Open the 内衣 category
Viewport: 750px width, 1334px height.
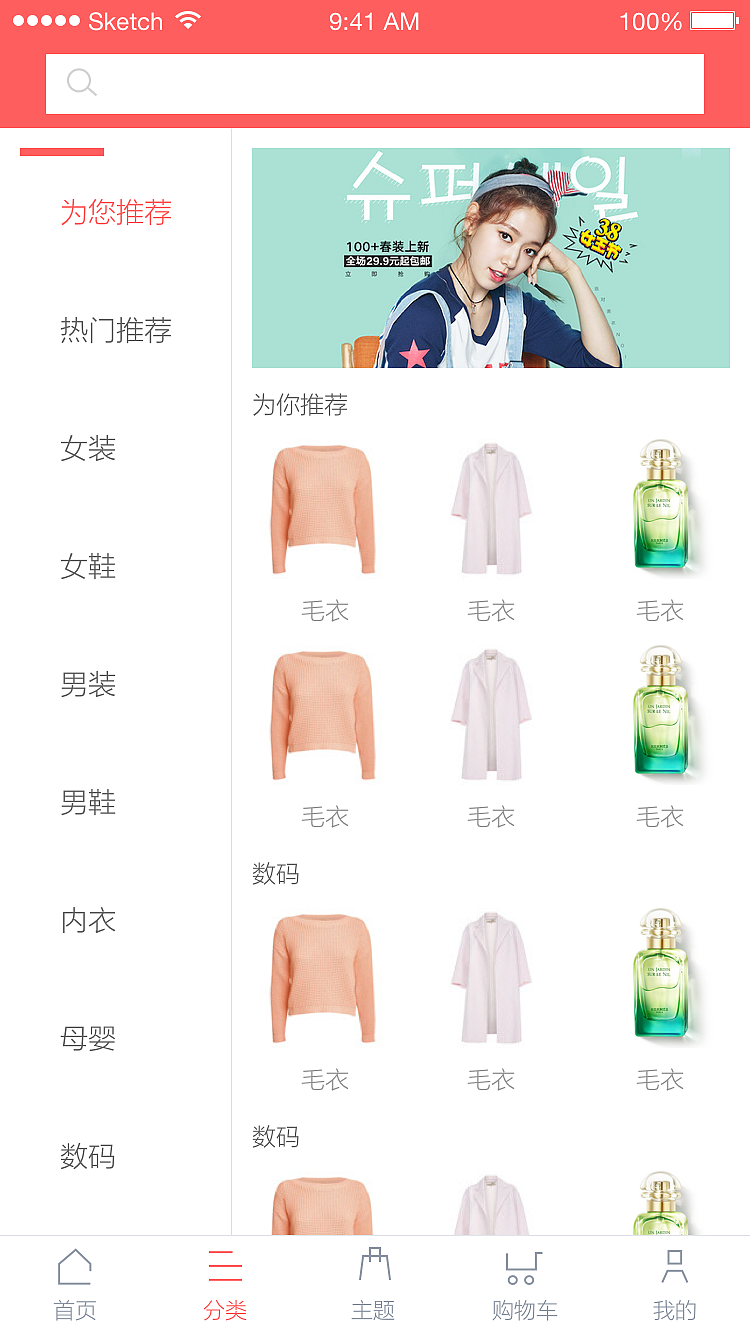pos(88,921)
